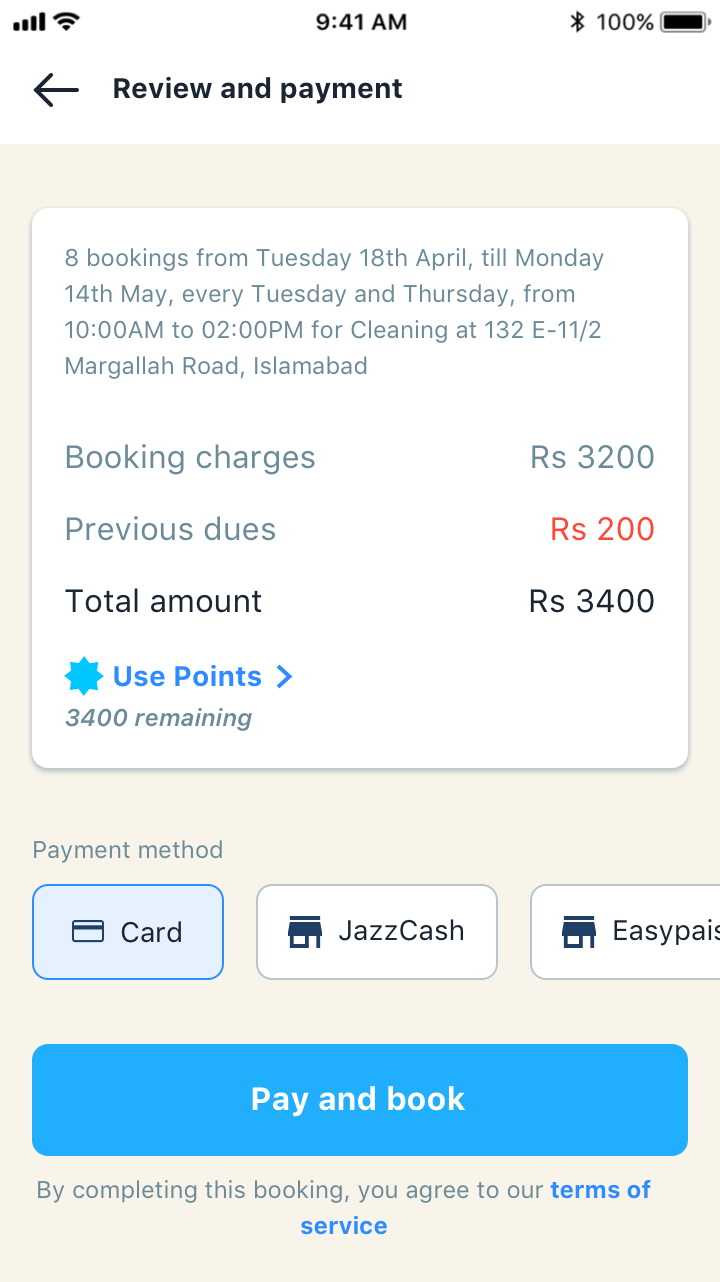Open the terms of service link
The image size is (720, 1282).
point(475,1208)
